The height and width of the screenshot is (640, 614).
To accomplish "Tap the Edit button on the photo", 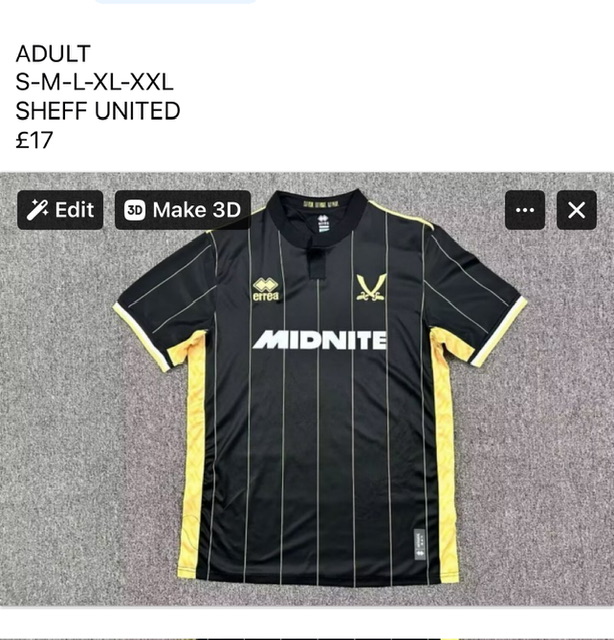I will pyautogui.click(x=60, y=210).
